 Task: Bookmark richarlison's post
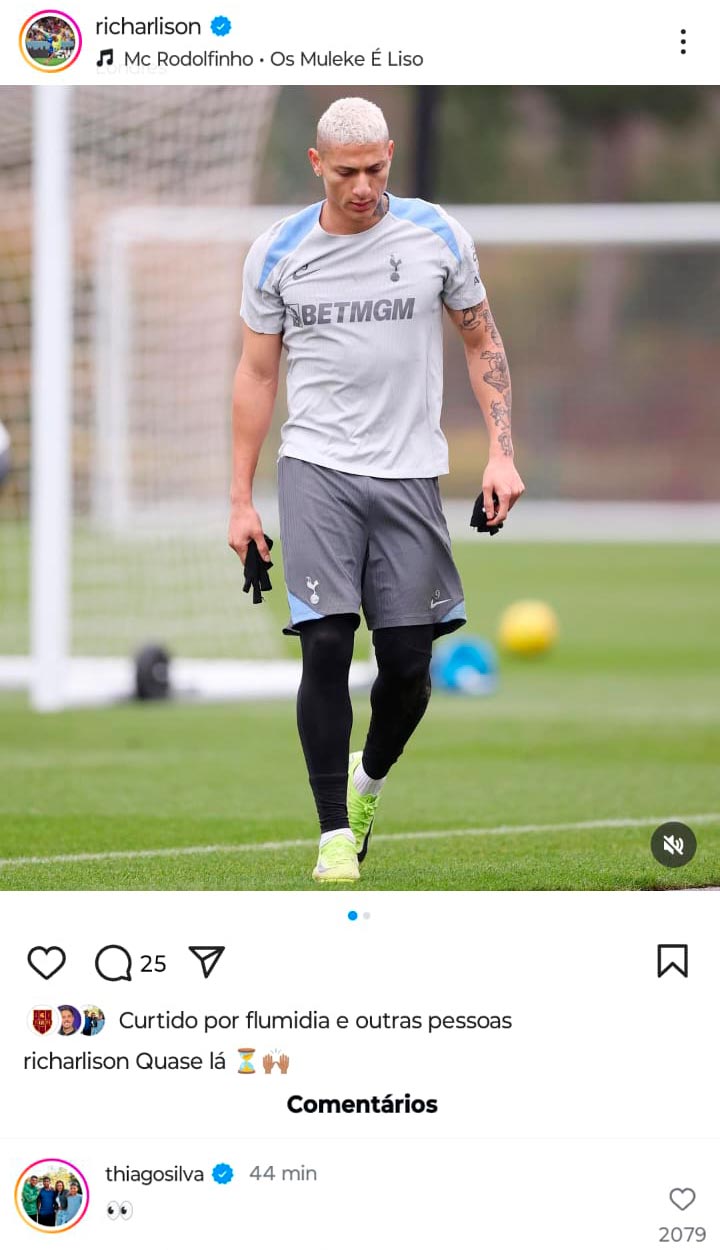[672, 961]
